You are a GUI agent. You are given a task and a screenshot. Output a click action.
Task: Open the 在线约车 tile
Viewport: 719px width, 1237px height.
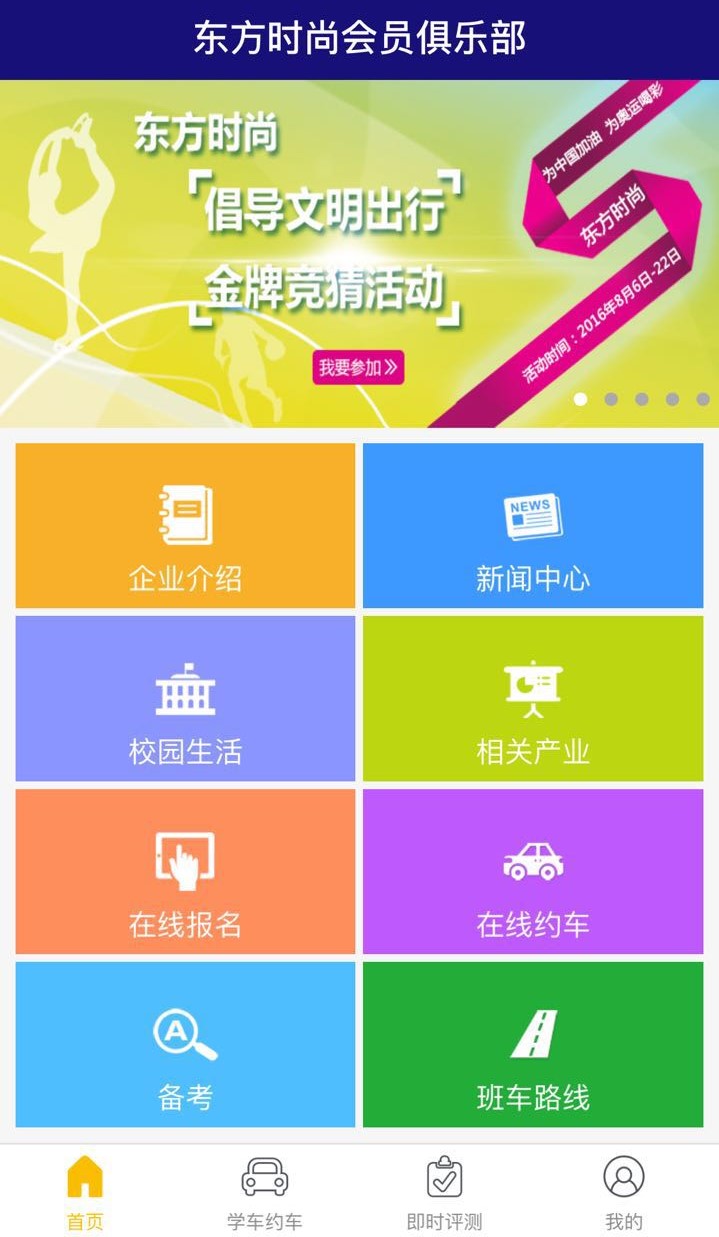[532, 871]
